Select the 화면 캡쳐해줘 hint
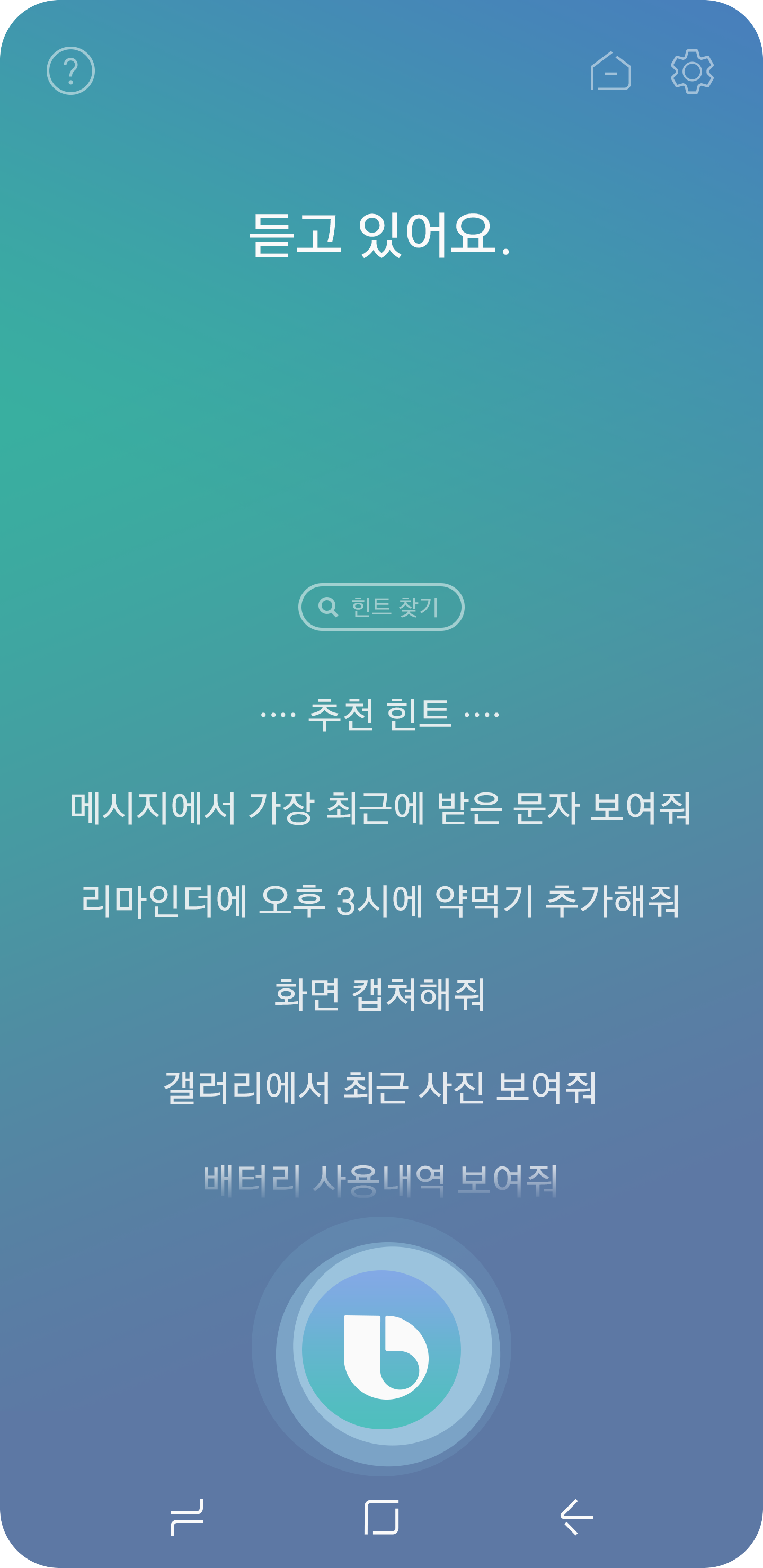This screenshot has height=1568, width=763. [x=380, y=994]
